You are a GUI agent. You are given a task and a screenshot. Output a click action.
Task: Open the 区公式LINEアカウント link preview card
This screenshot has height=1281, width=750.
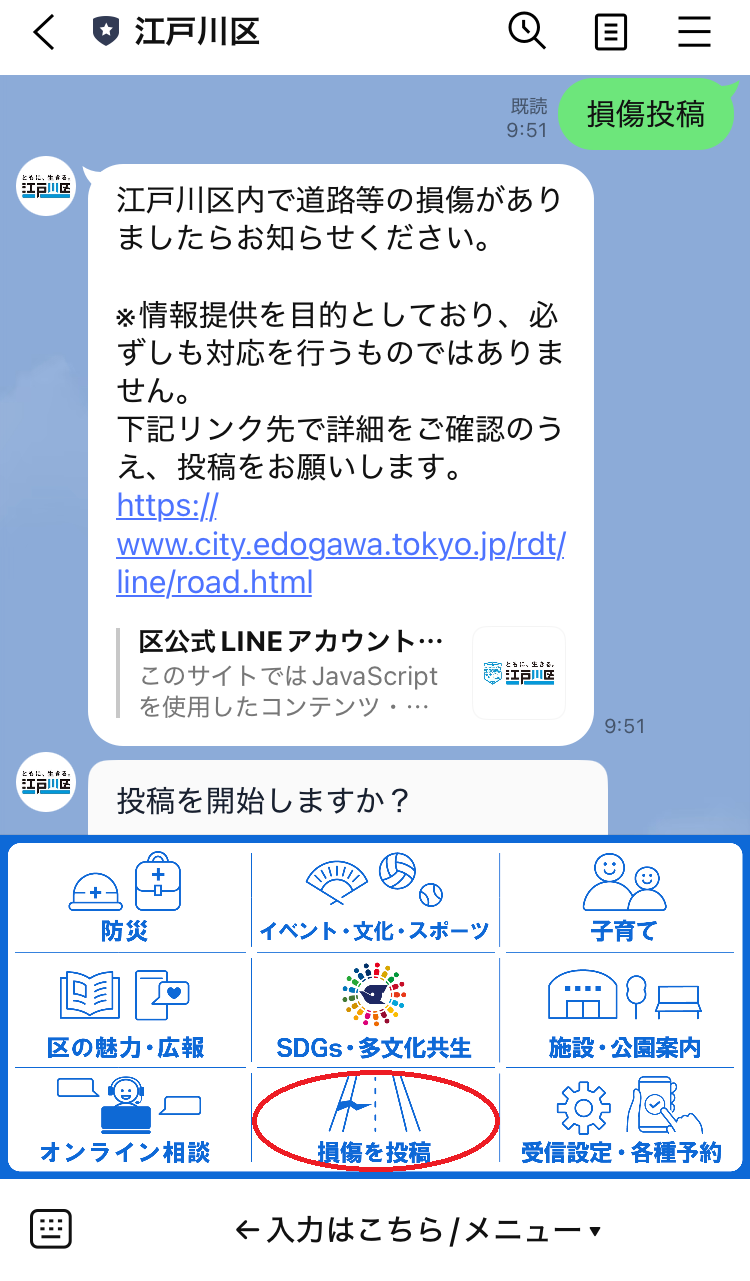click(x=340, y=673)
